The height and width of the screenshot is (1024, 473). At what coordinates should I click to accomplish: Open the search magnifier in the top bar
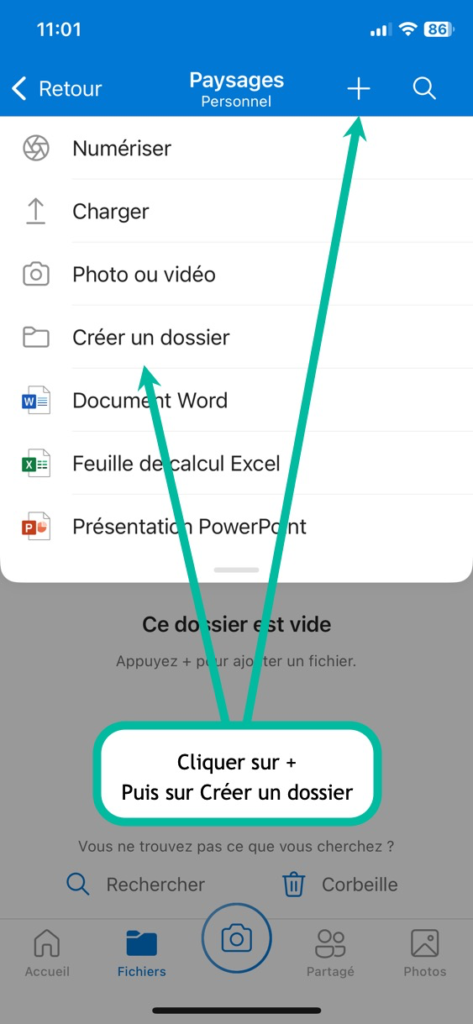coord(425,89)
